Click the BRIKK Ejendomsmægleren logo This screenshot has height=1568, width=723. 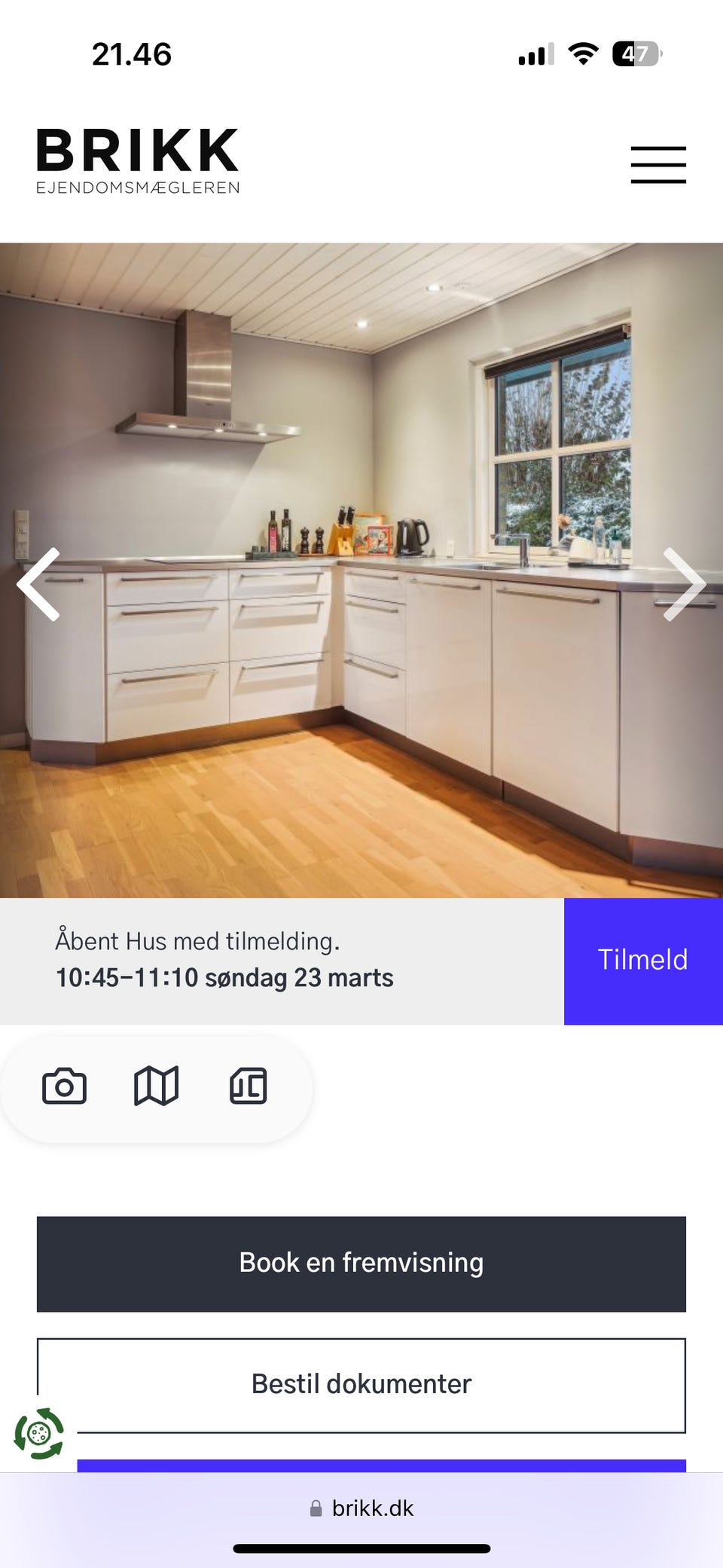(137, 160)
